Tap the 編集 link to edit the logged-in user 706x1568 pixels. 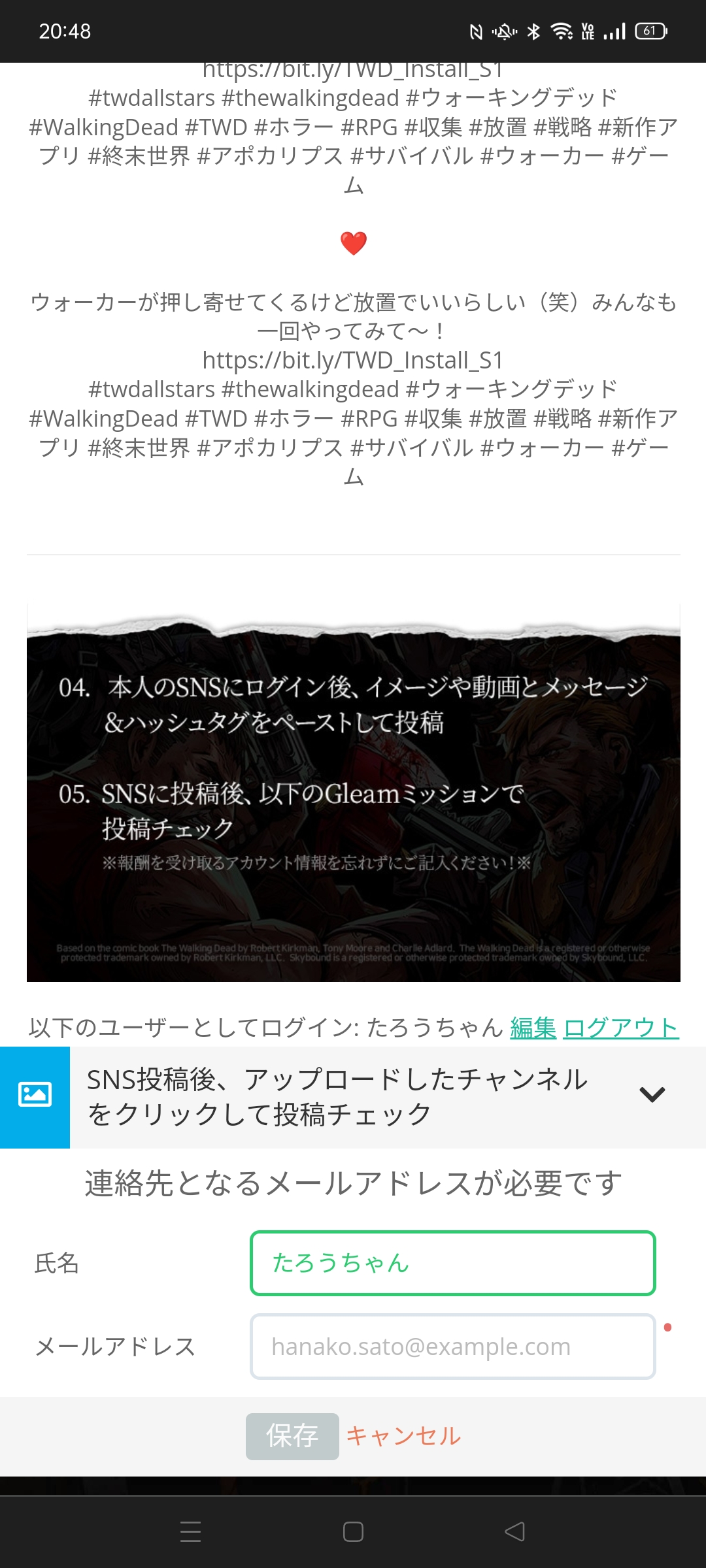[x=533, y=1028]
